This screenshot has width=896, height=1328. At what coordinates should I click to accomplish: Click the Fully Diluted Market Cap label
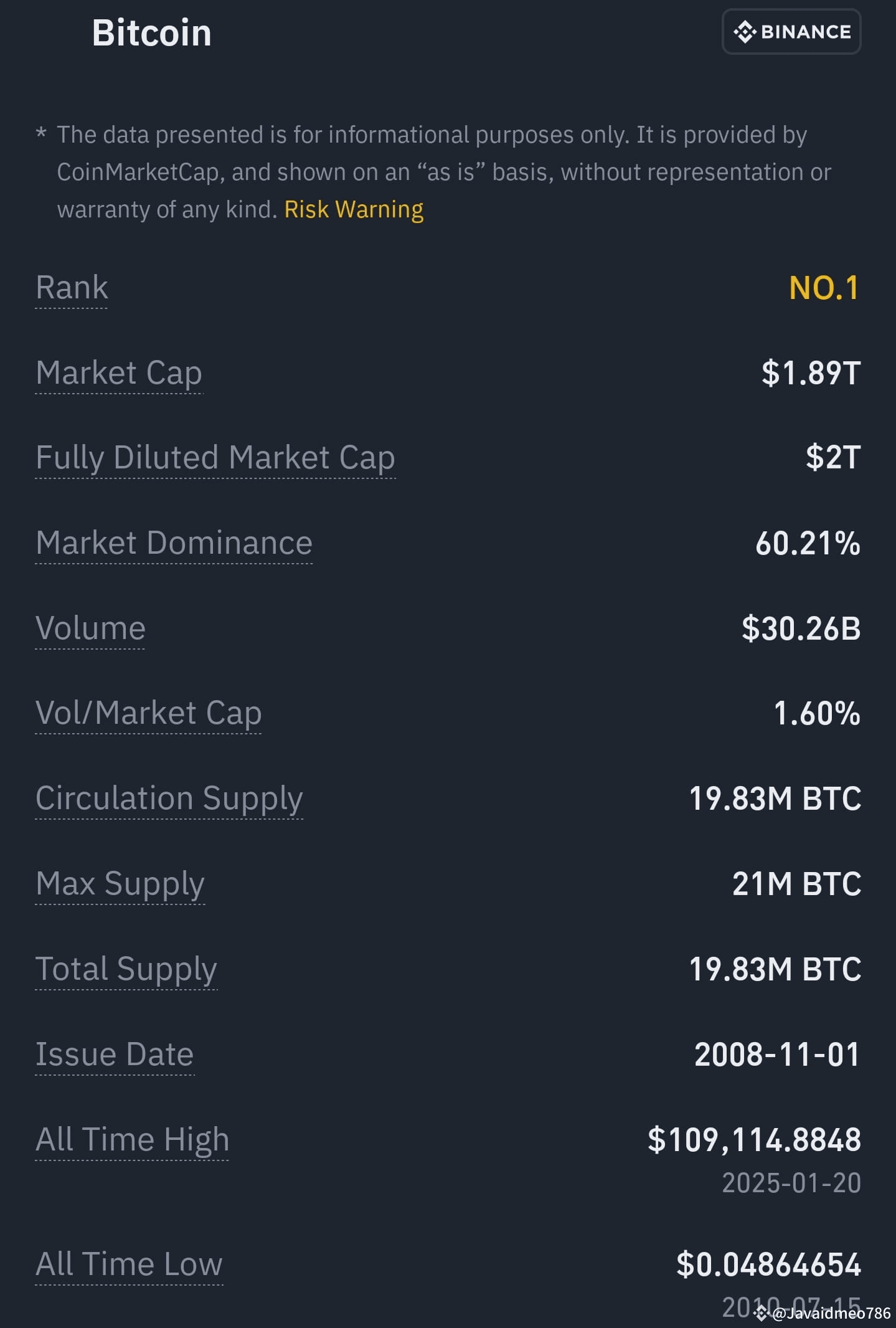click(x=215, y=457)
